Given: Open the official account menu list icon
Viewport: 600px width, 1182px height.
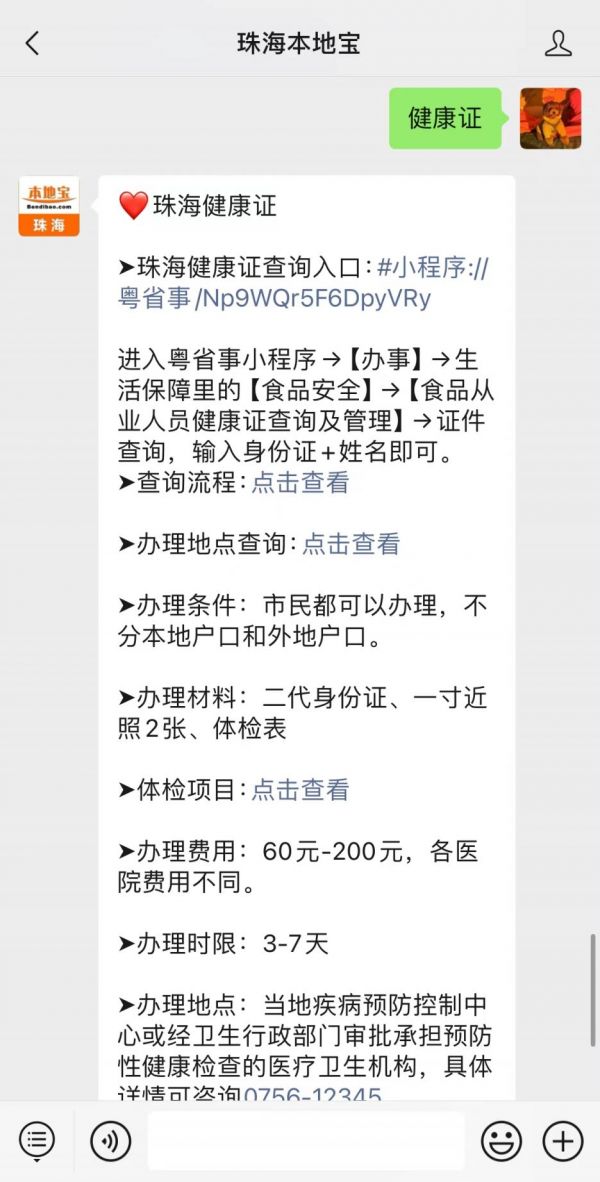Looking at the screenshot, I should (x=37, y=1140).
